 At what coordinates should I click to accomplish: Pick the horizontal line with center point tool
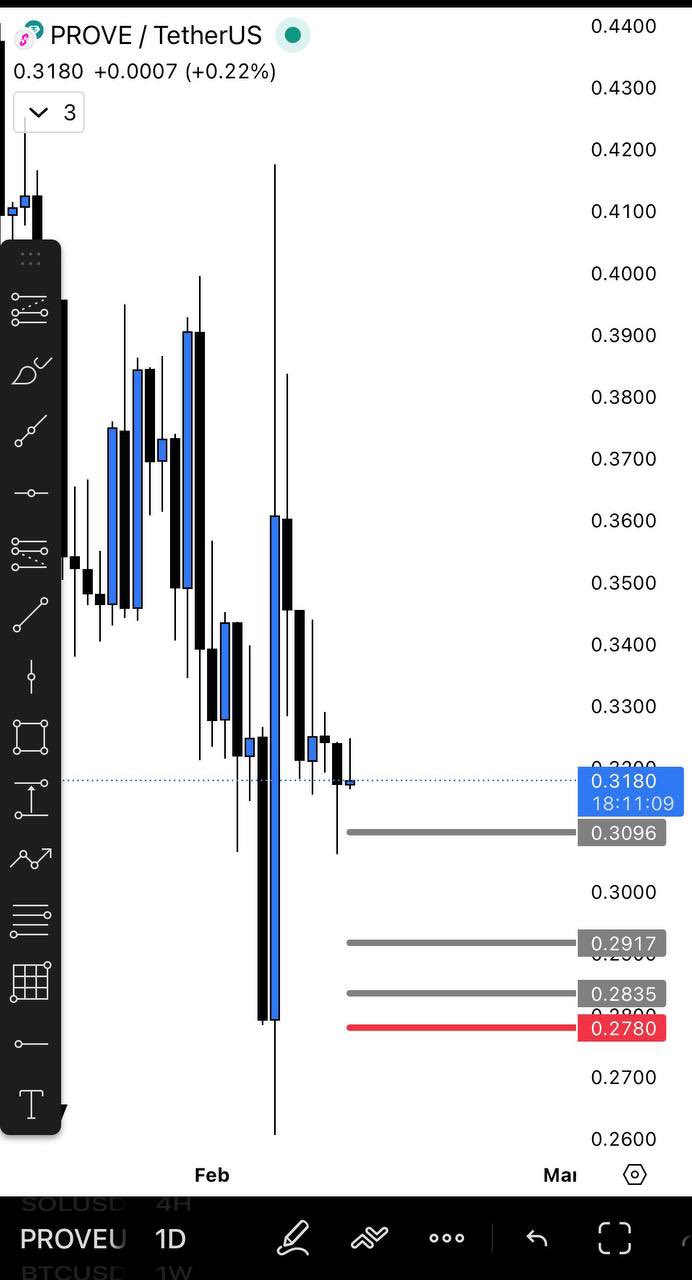[x=30, y=493]
